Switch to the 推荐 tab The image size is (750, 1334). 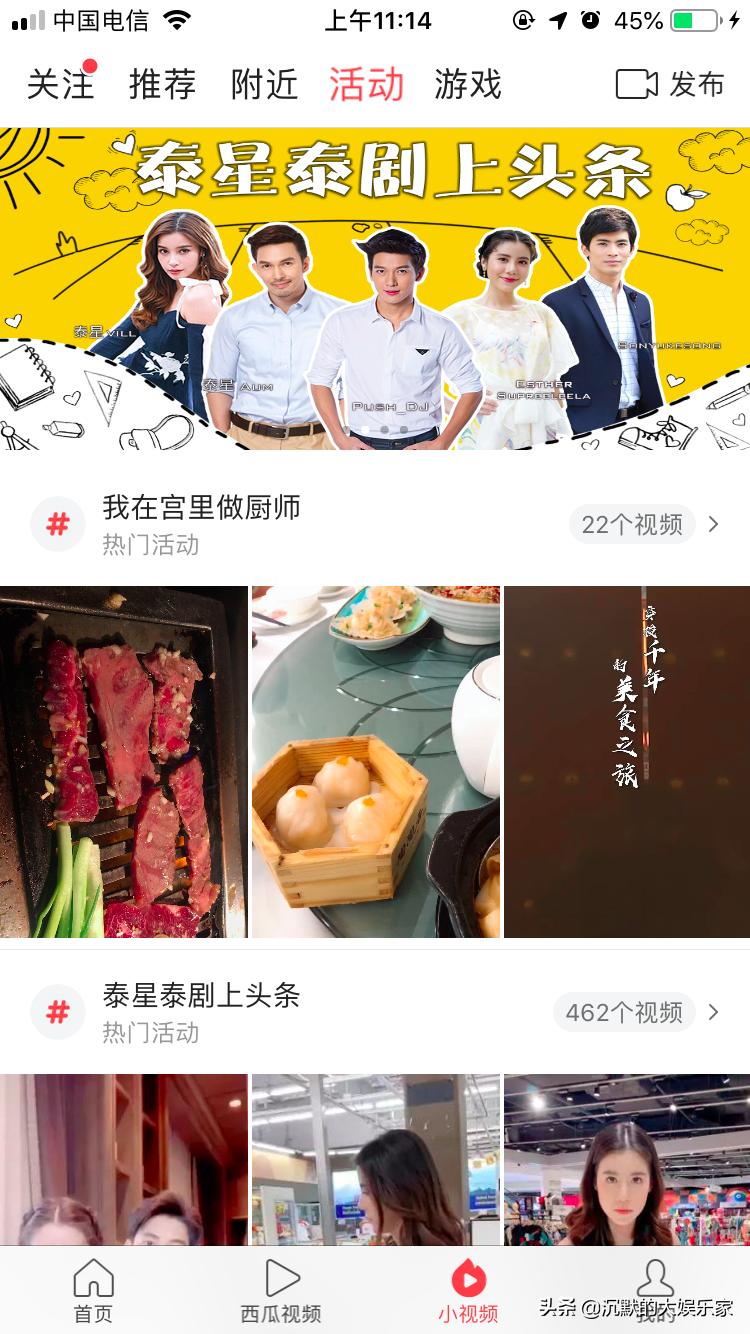[162, 85]
